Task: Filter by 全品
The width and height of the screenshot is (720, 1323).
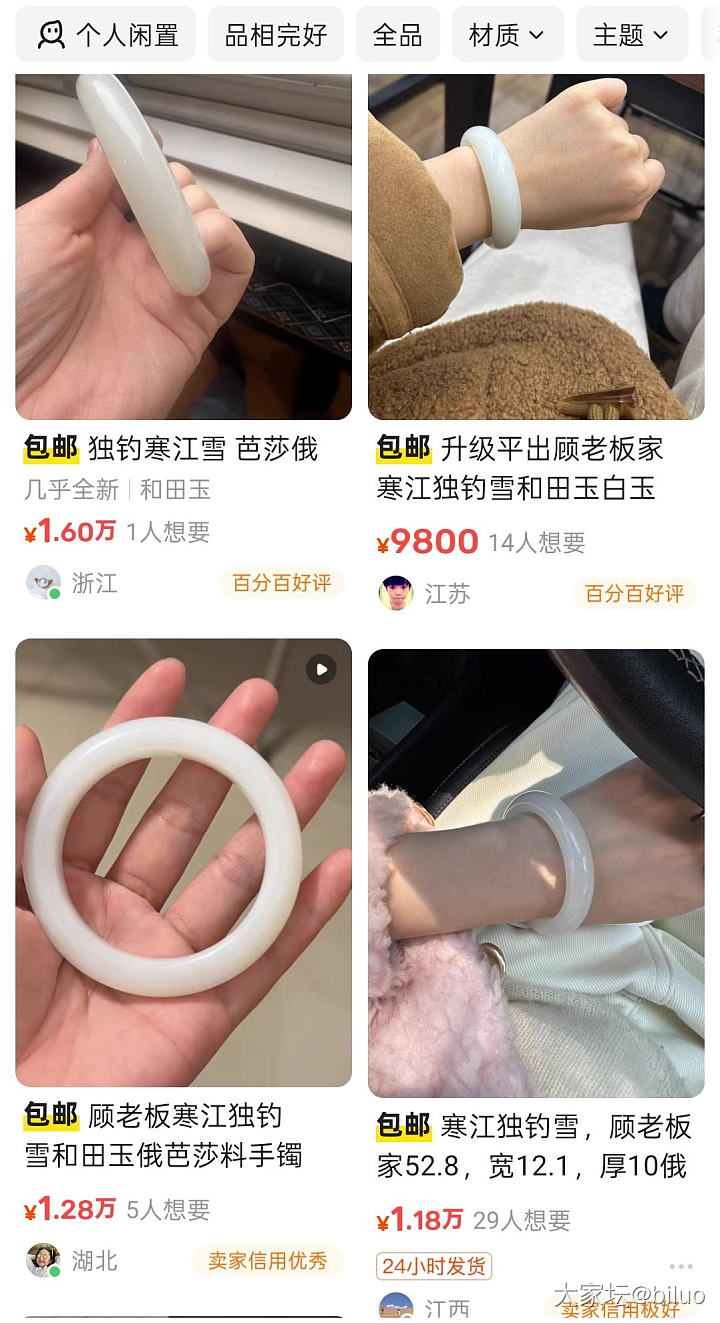Action: [x=397, y=36]
